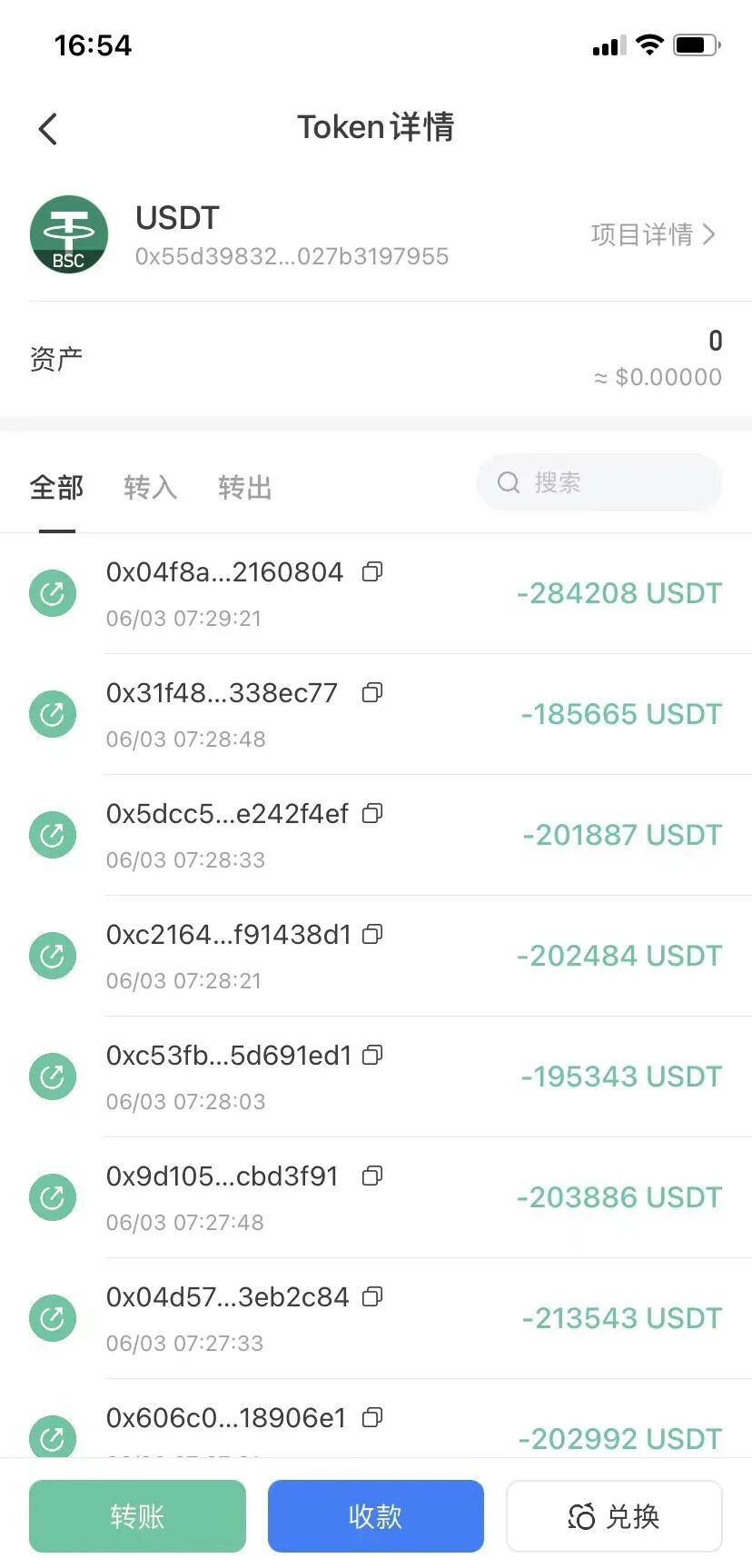Copy the address 0x606c0...18906e1
This screenshot has height=1568, width=752.
click(372, 1418)
